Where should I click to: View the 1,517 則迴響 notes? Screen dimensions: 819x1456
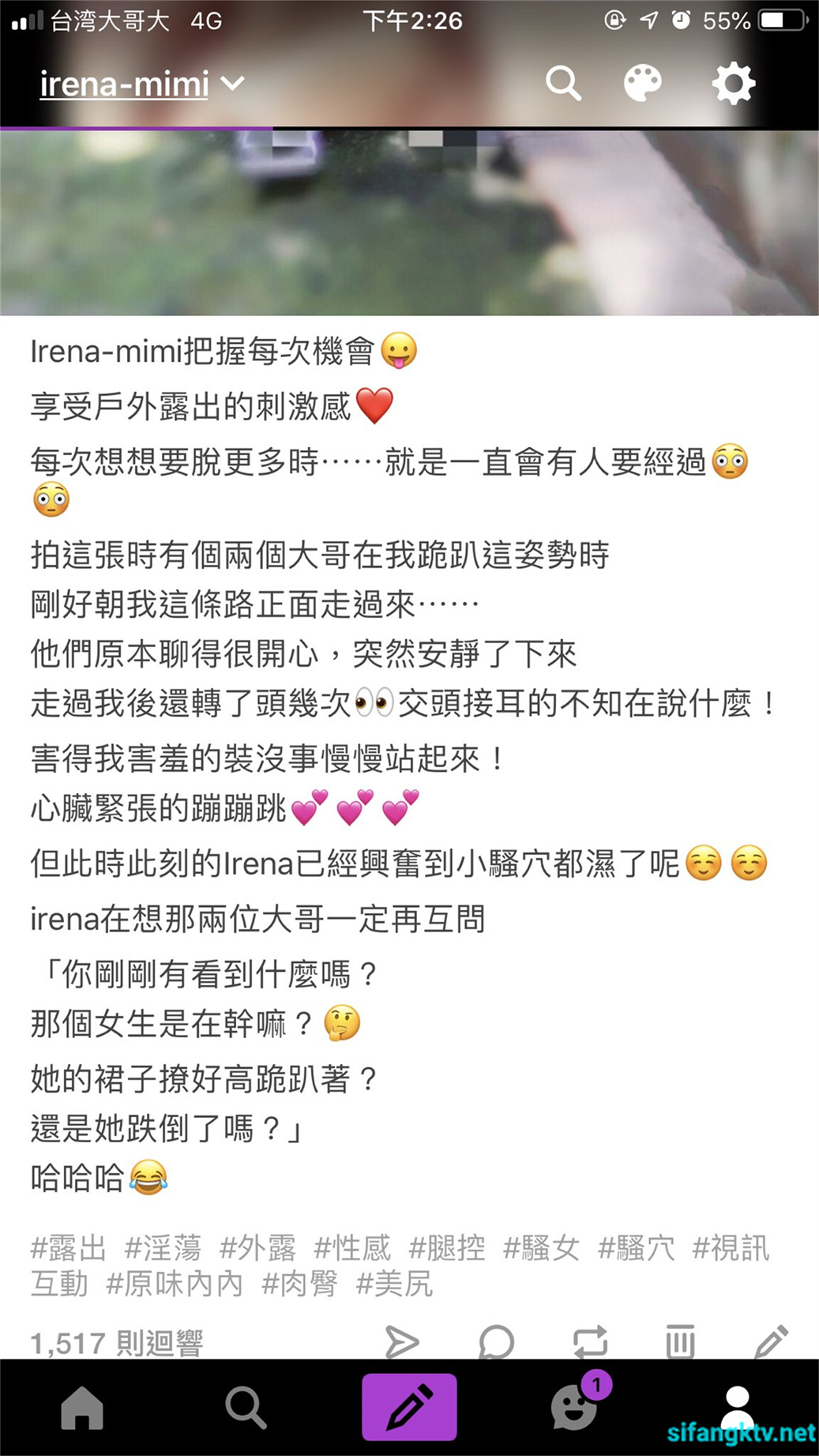[117, 1342]
